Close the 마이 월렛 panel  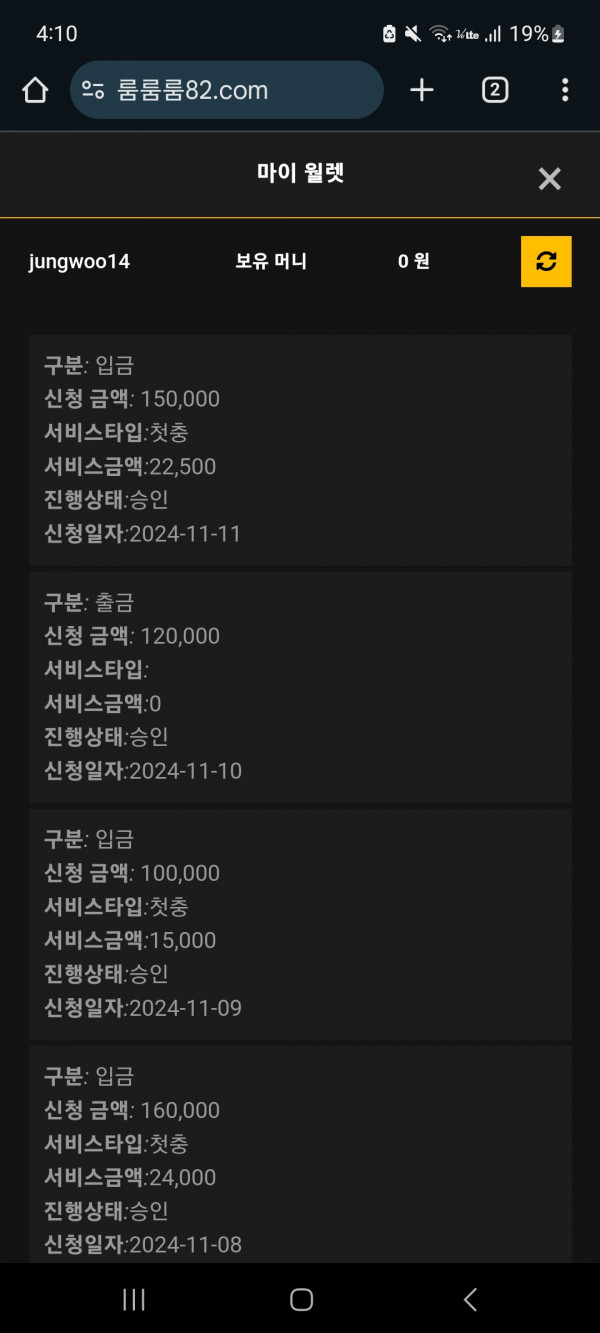(549, 179)
